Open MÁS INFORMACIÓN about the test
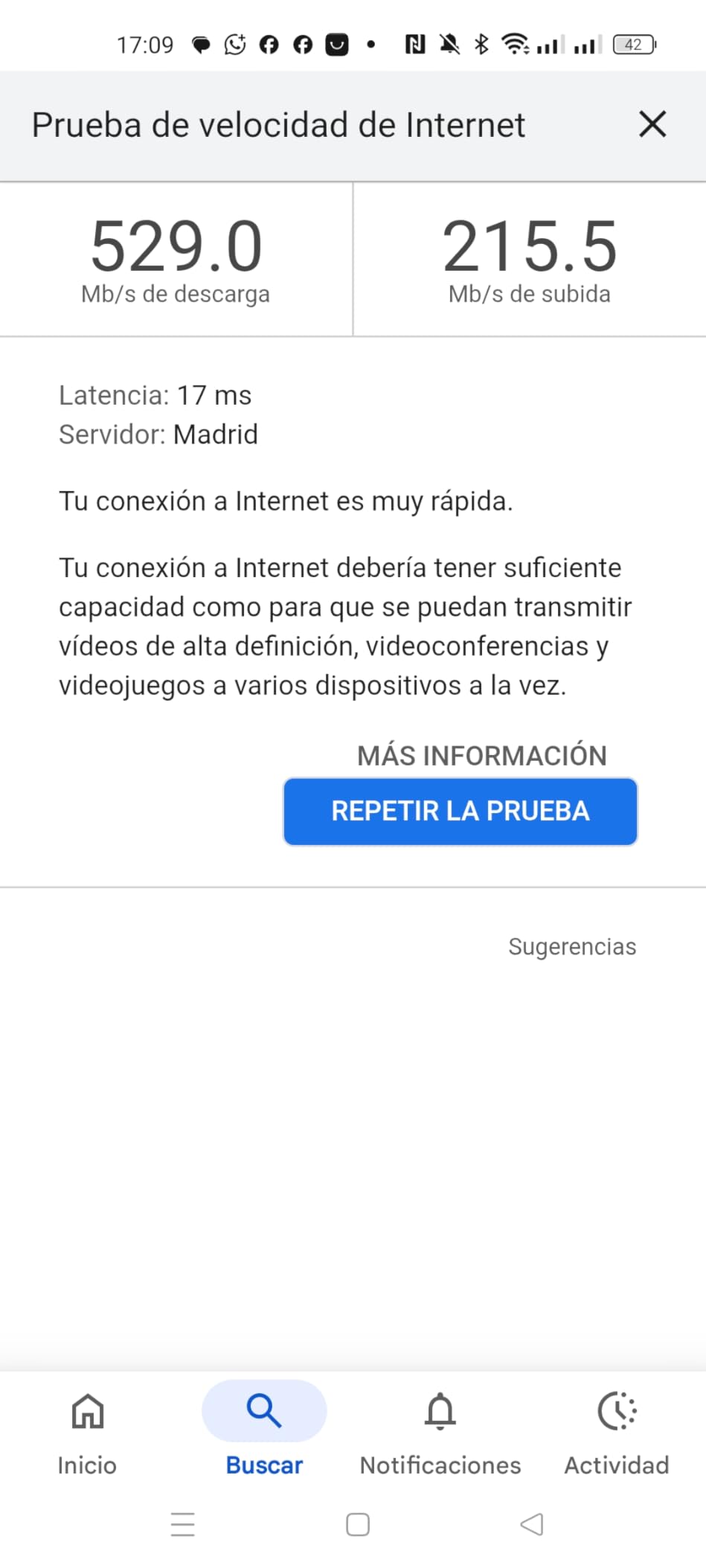Screen dimensions: 706x1568 coord(481,755)
